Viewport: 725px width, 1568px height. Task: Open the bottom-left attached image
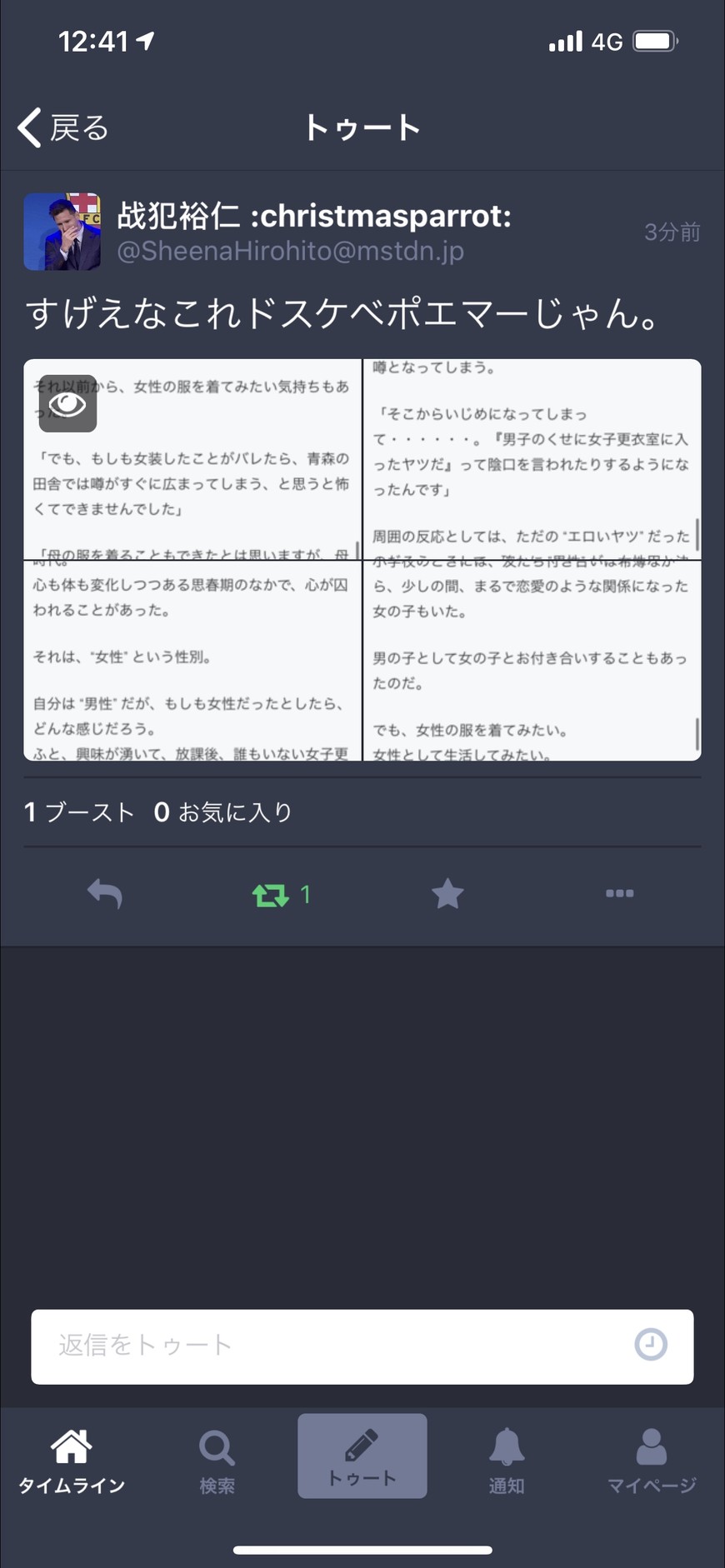click(192, 661)
